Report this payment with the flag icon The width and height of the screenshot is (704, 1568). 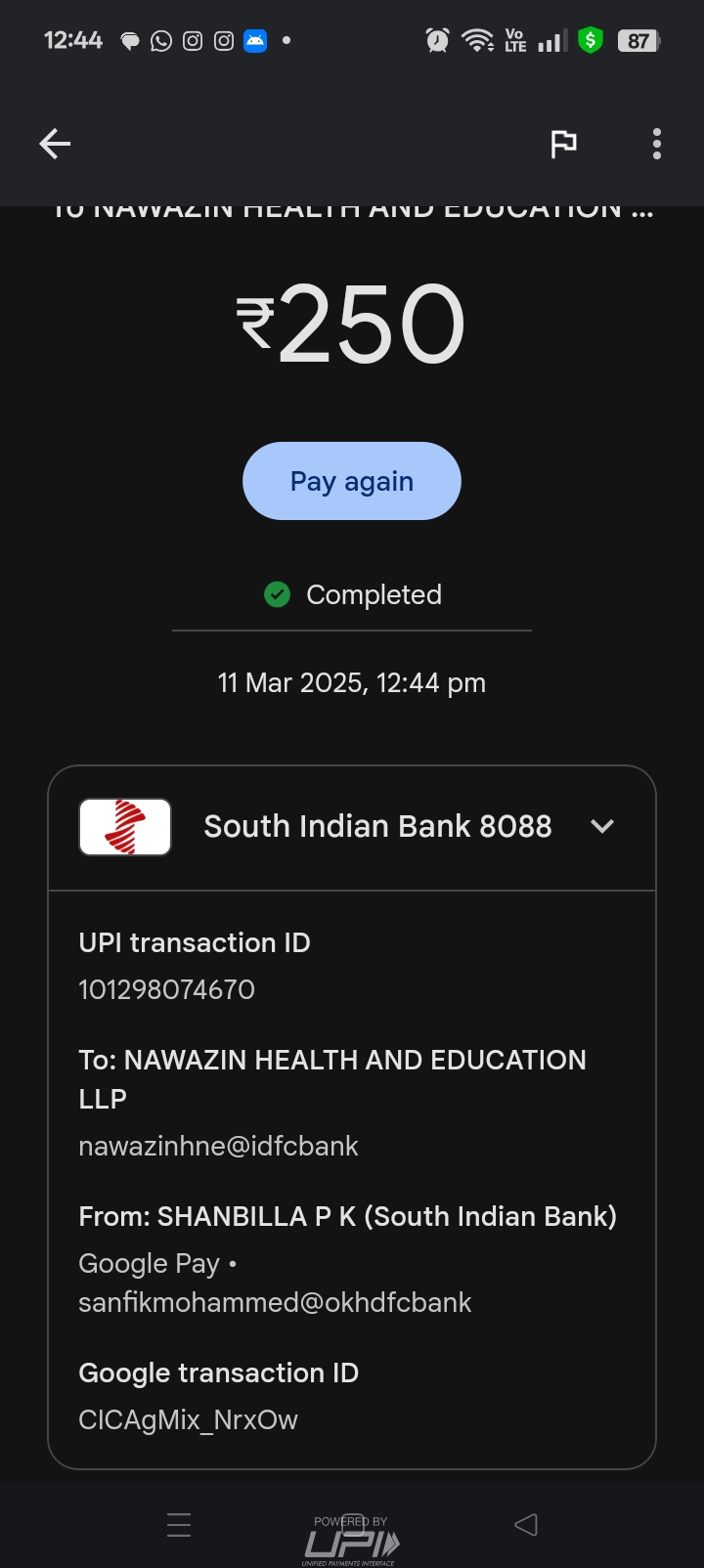(563, 145)
